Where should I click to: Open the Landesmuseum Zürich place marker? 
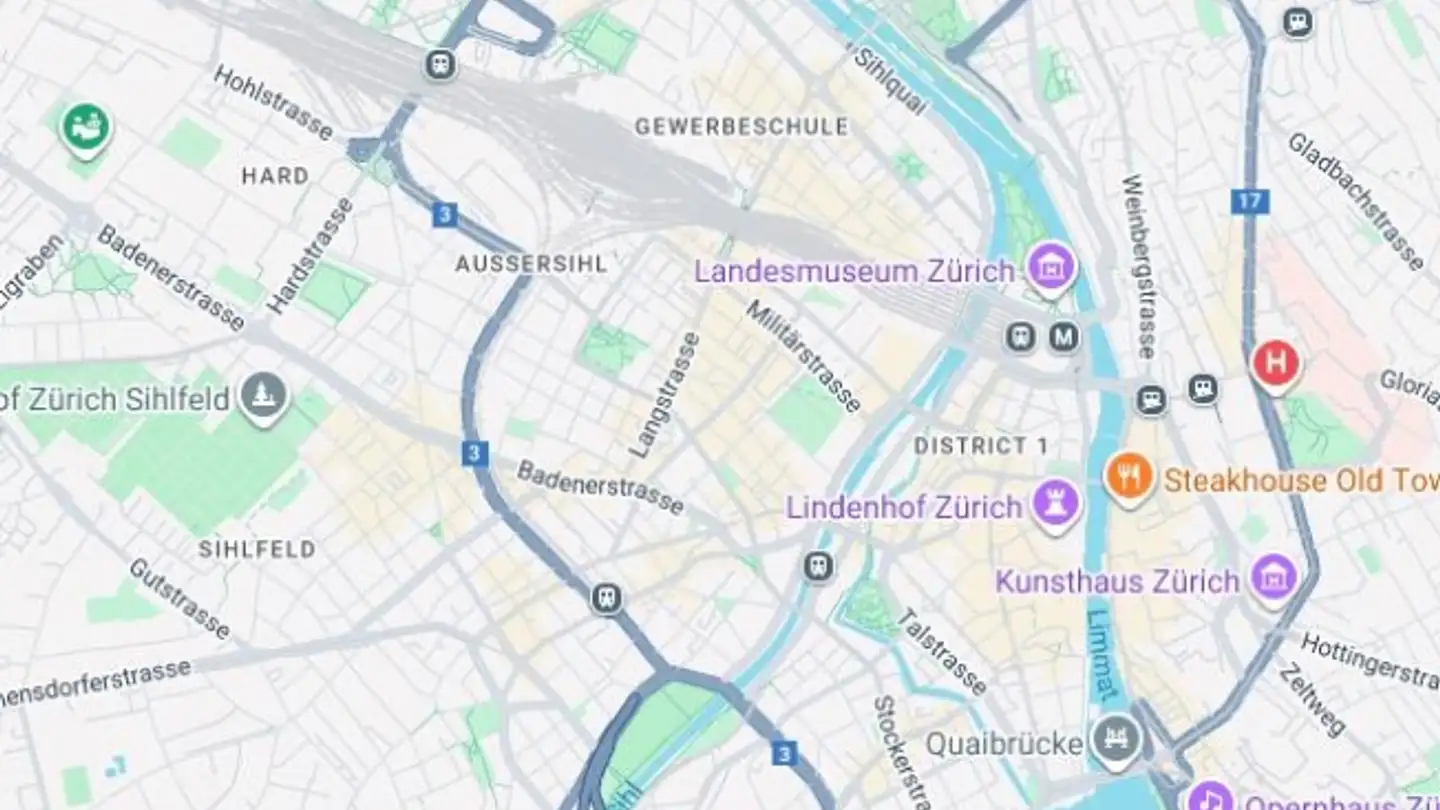(x=1051, y=267)
